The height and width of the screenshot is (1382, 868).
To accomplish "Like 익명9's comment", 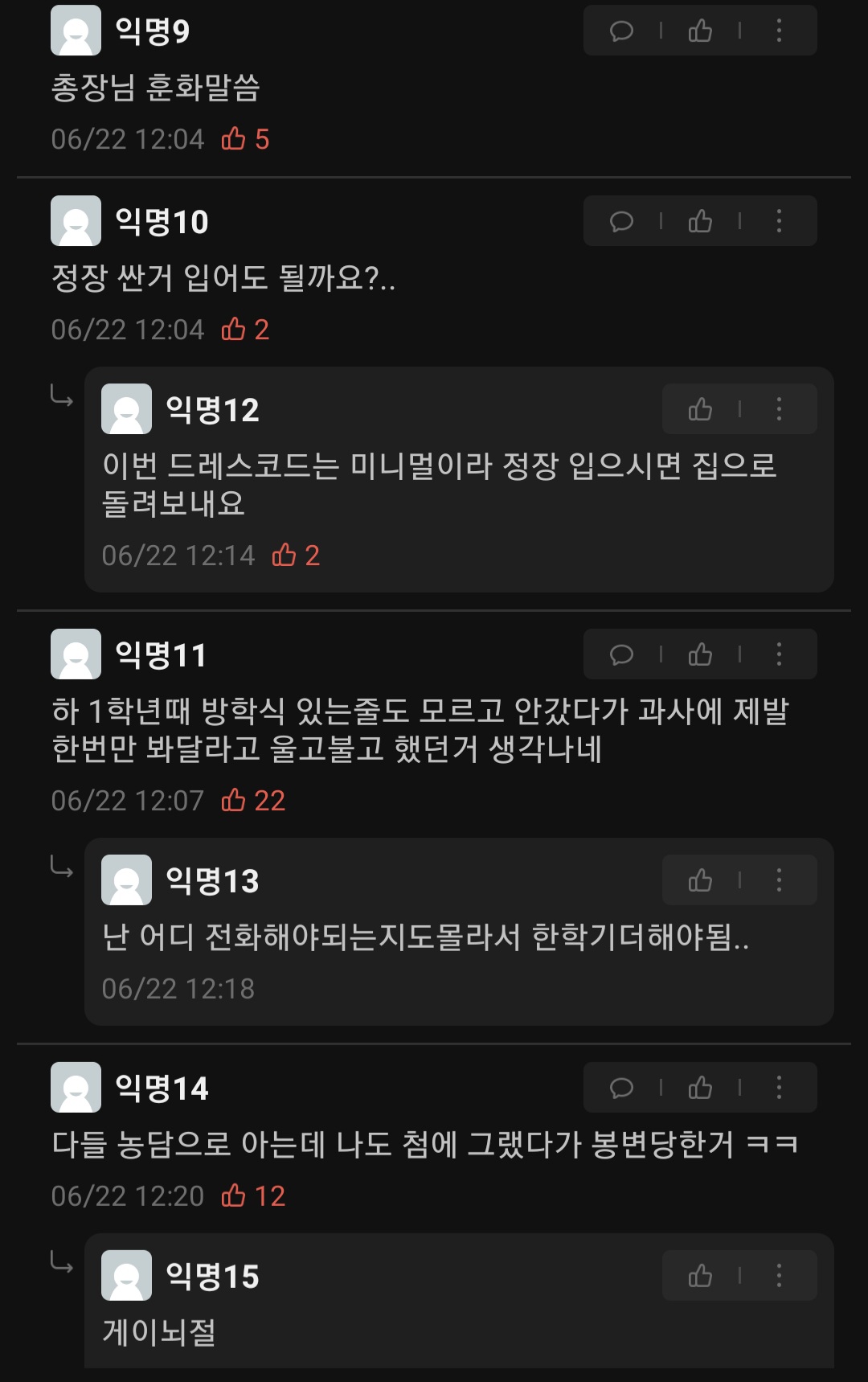I will click(x=700, y=31).
